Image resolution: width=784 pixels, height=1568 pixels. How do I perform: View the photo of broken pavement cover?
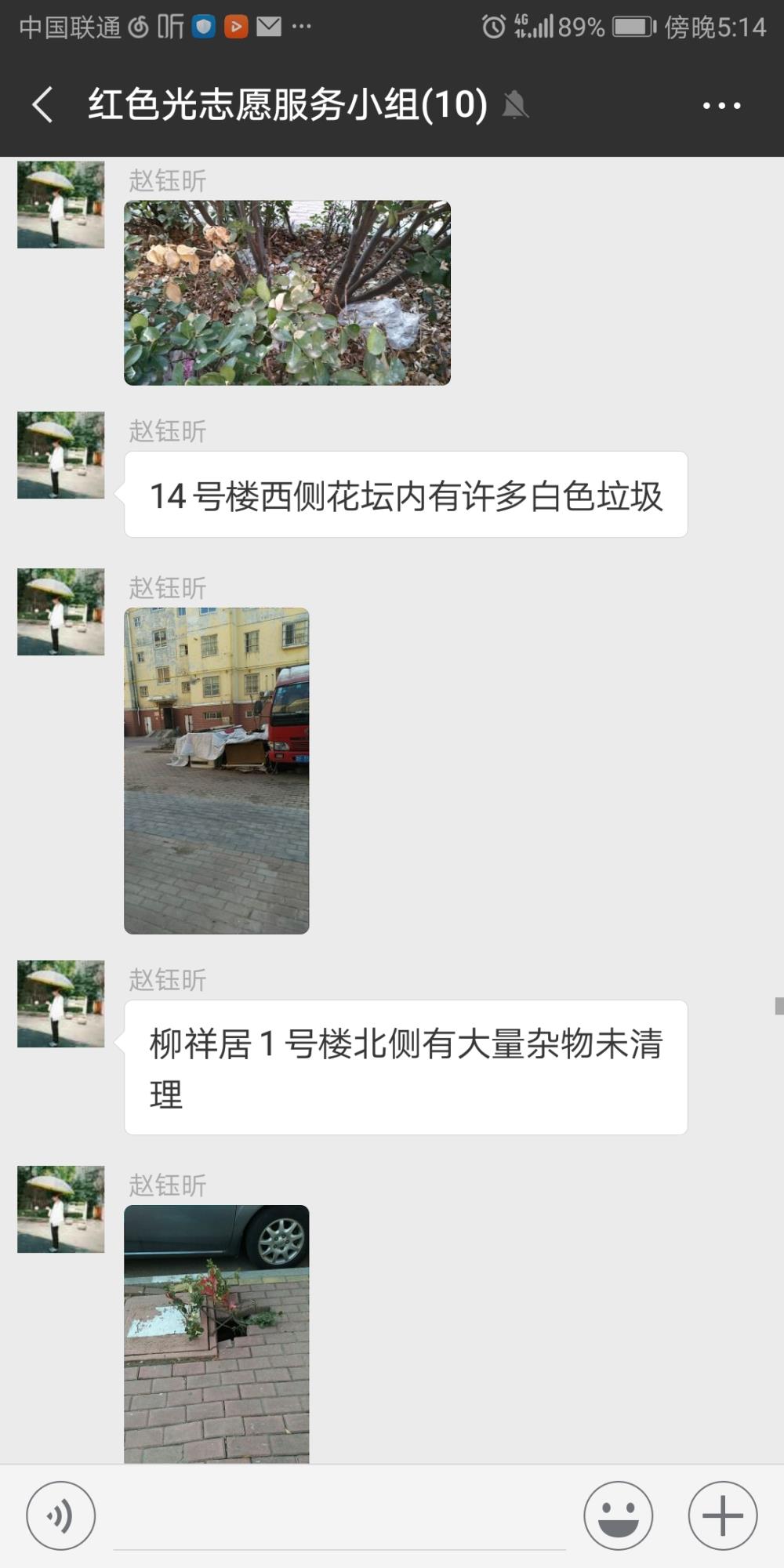point(216,1334)
